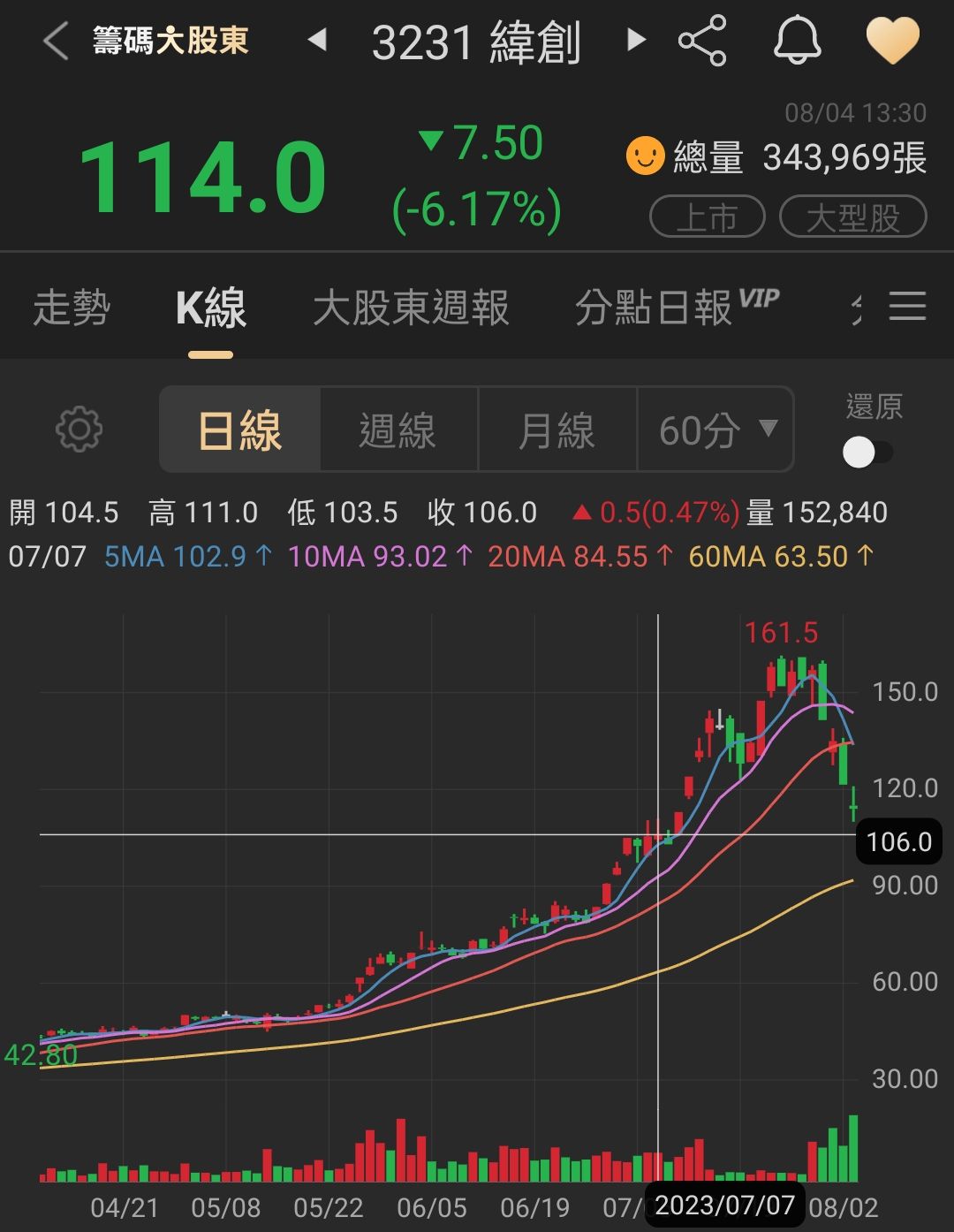Screen dimensions: 954x1232
Task: Toggle the 還原 switch
Action: click(x=867, y=452)
